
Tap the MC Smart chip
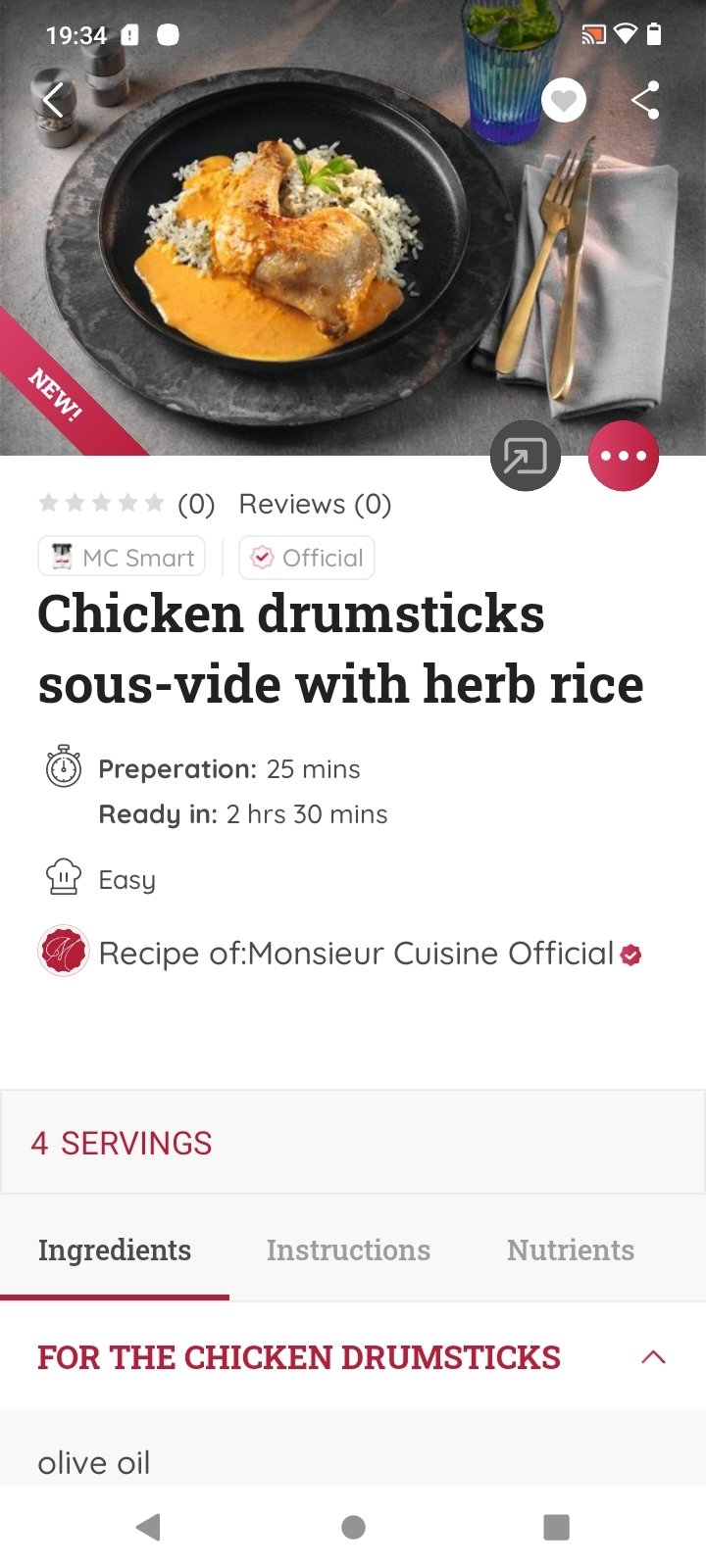[122, 558]
